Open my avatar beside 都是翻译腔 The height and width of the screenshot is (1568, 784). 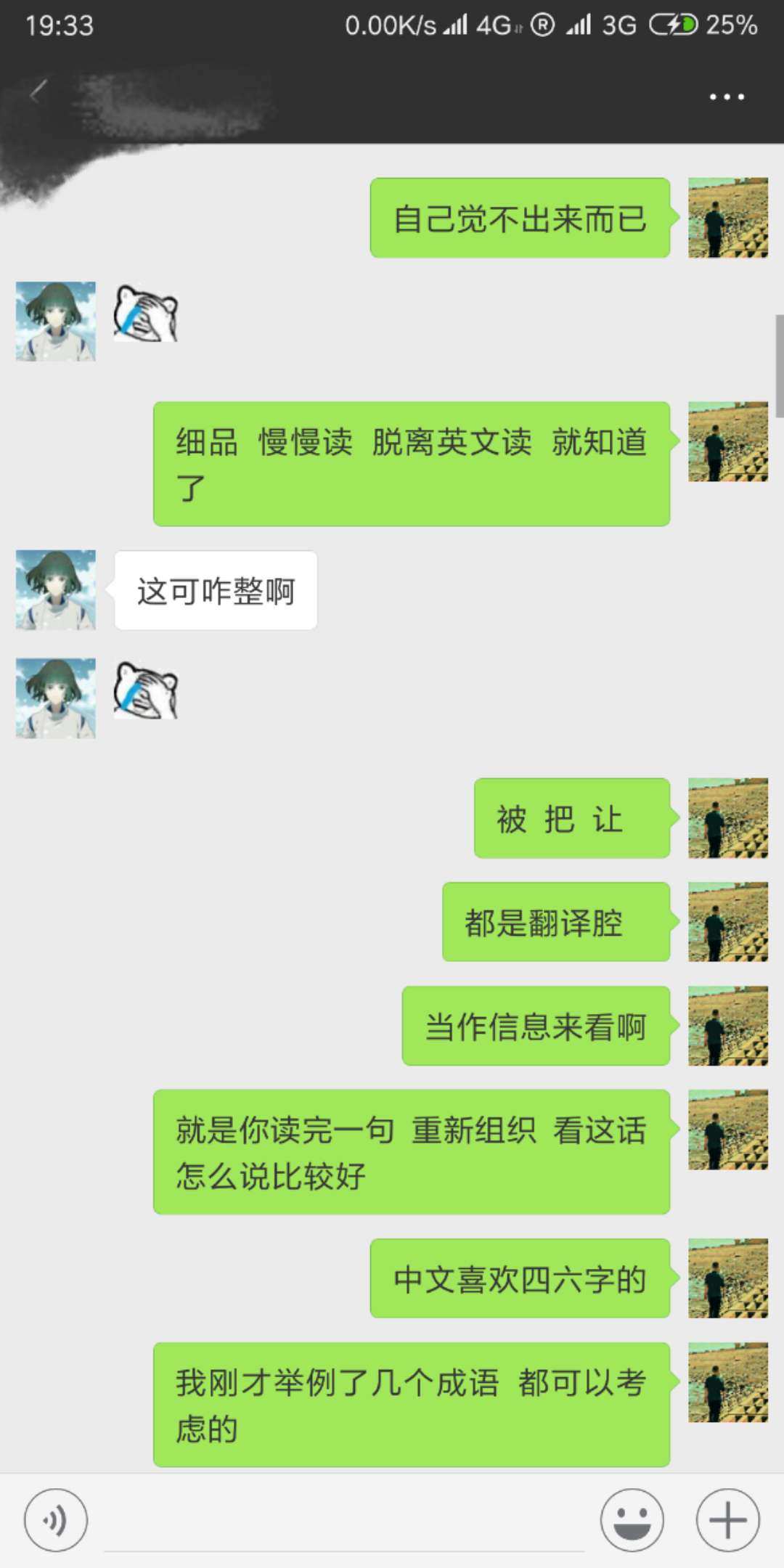pyautogui.click(x=727, y=922)
